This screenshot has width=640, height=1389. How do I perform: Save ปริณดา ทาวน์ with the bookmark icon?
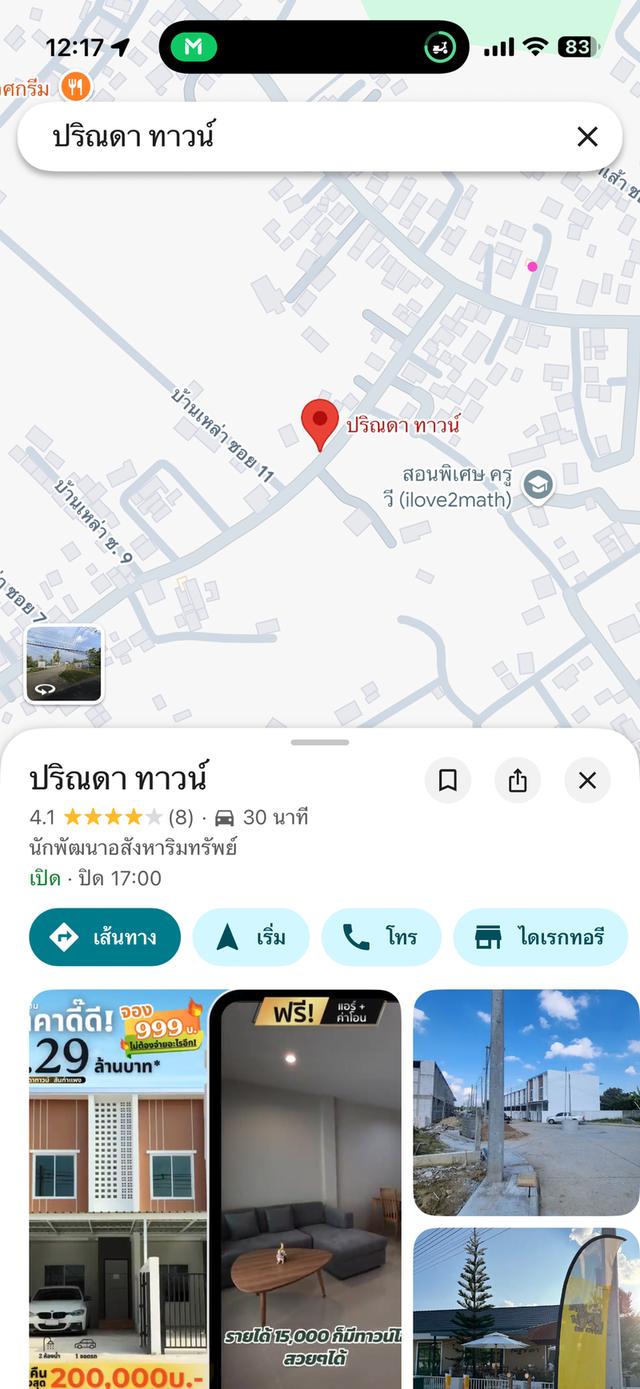(448, 781)
